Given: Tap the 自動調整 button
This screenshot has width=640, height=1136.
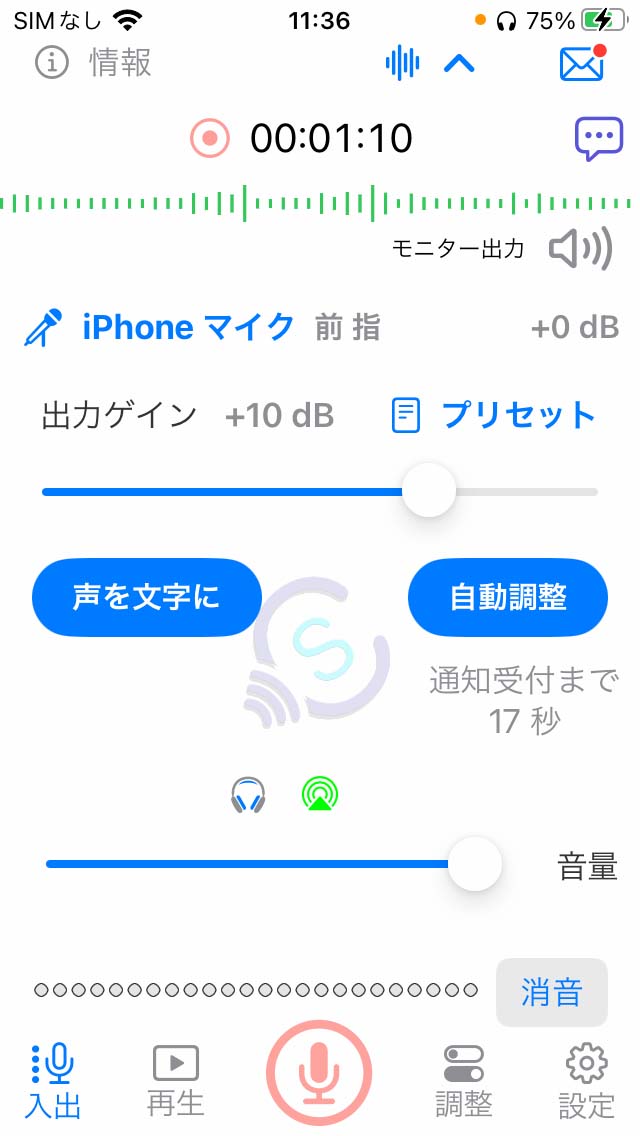Looking at the screenshot, I should pyautogui.click(x=508, y=598).
